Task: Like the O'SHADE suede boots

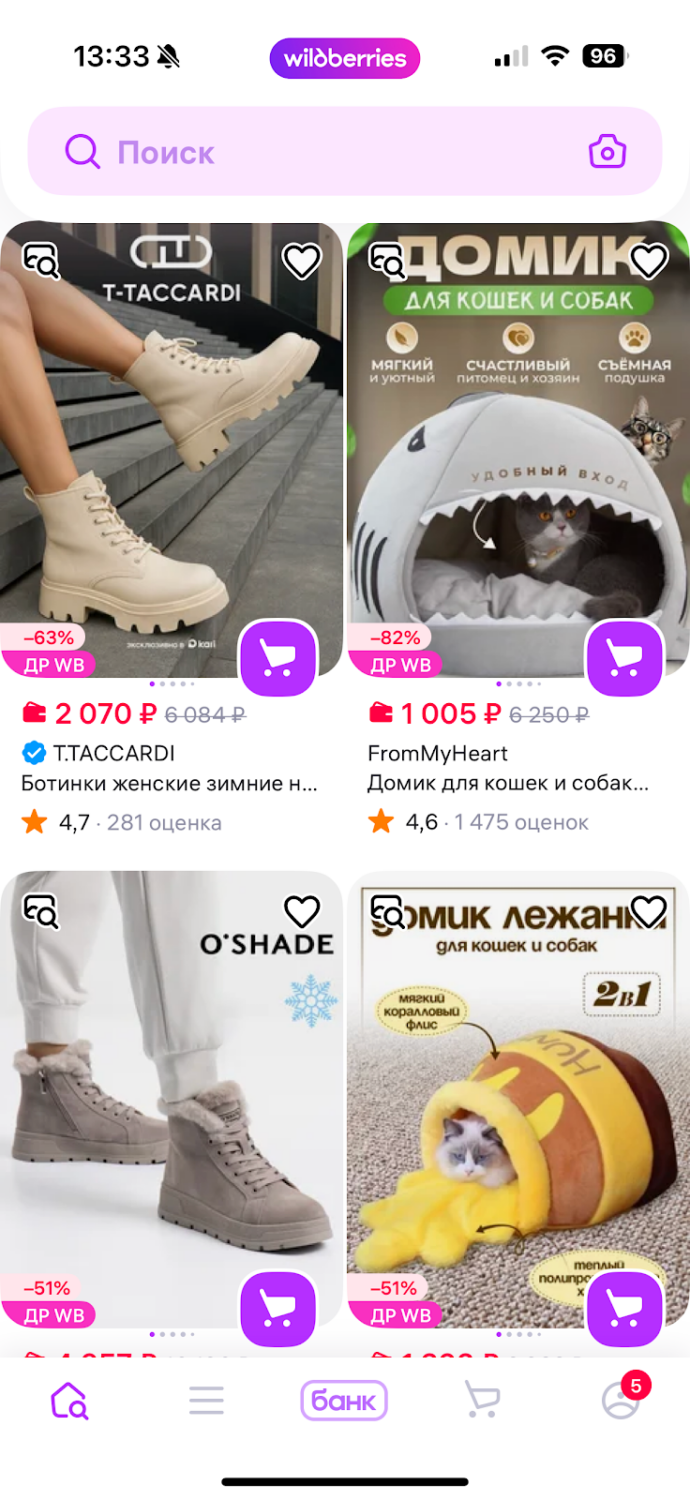Action: 301,911
